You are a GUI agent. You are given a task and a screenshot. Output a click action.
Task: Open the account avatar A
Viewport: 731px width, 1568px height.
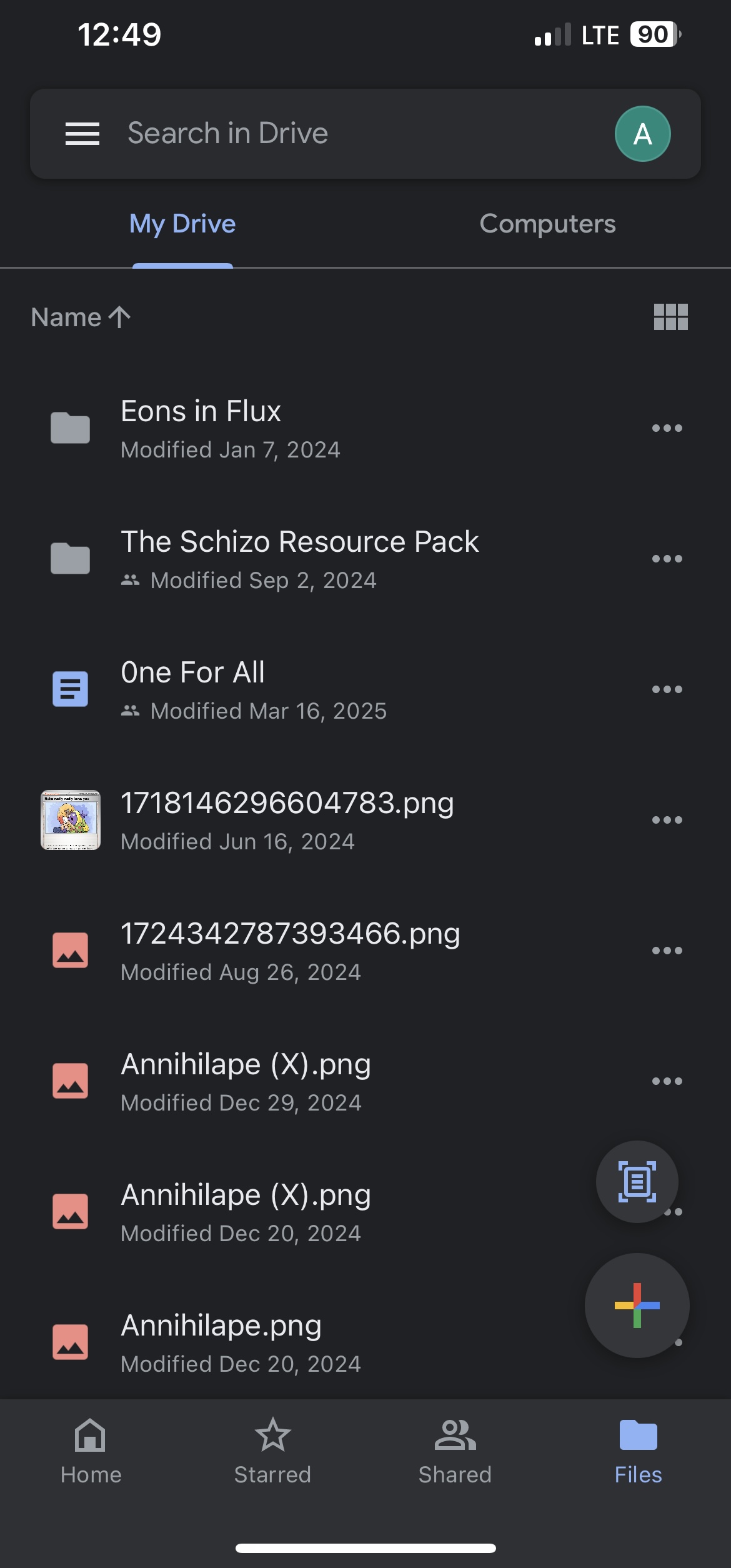click(x=642, y=134)
